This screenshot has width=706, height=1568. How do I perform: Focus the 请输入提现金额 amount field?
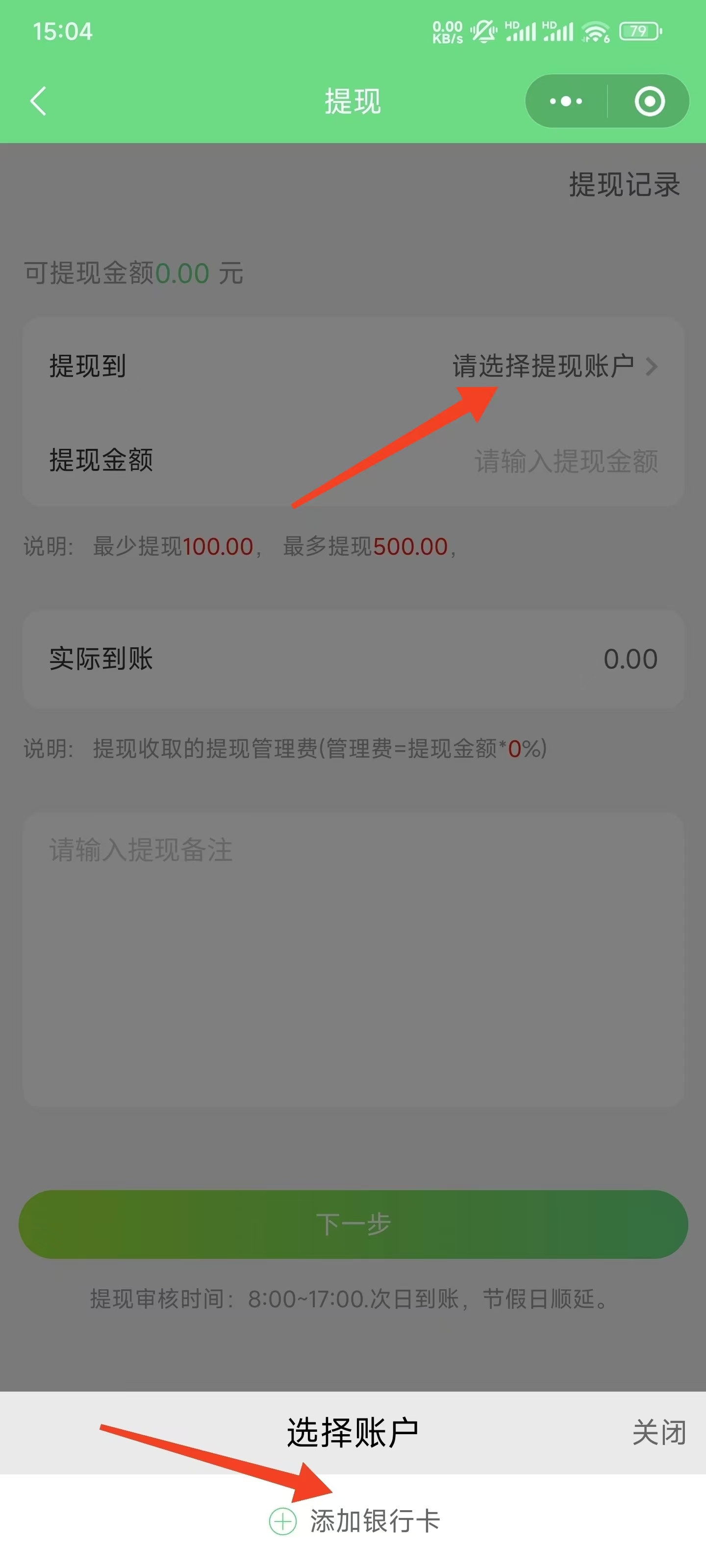(x=565, y=461)
